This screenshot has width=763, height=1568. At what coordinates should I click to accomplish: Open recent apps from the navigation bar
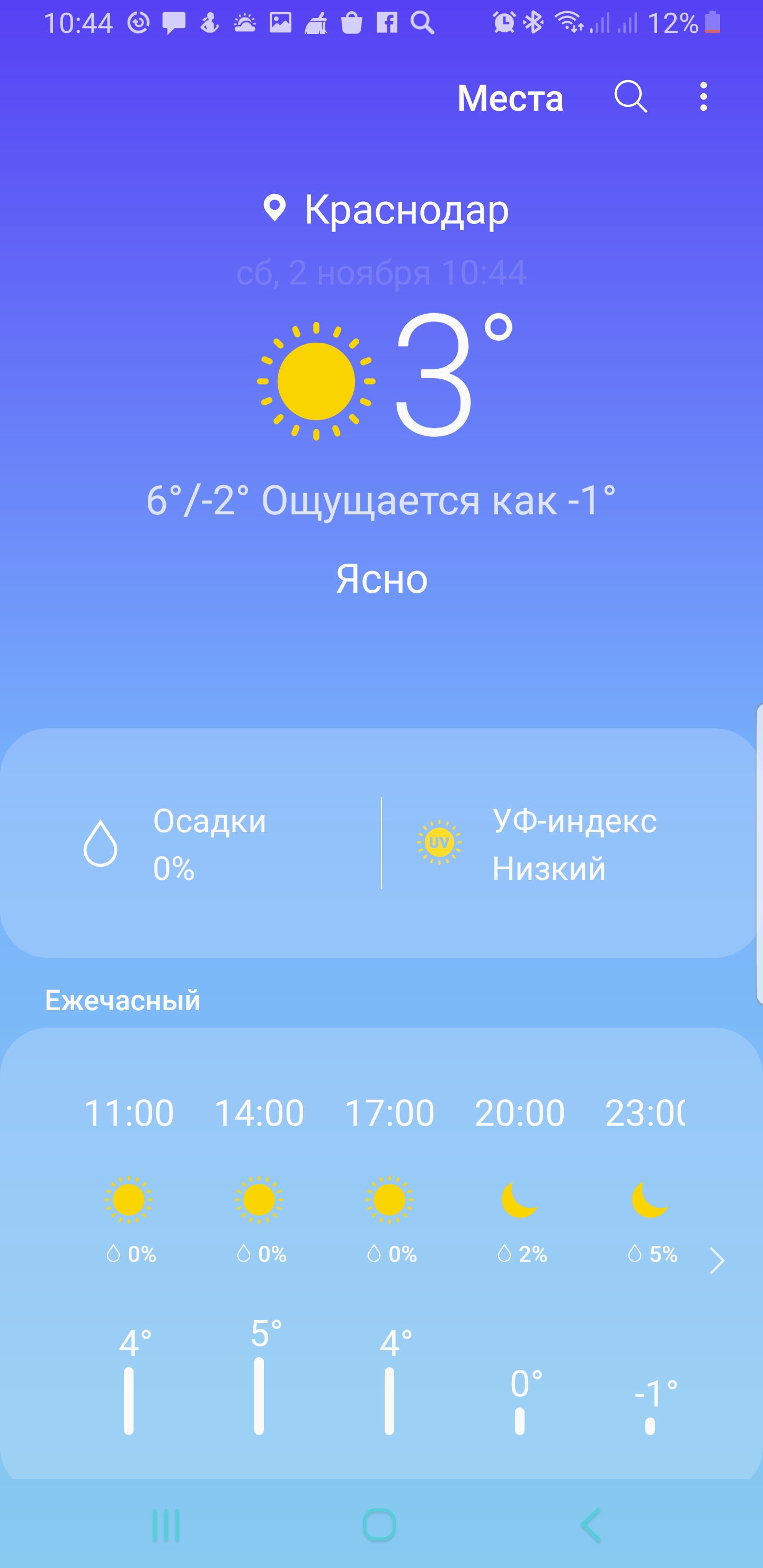[166, 1525]
